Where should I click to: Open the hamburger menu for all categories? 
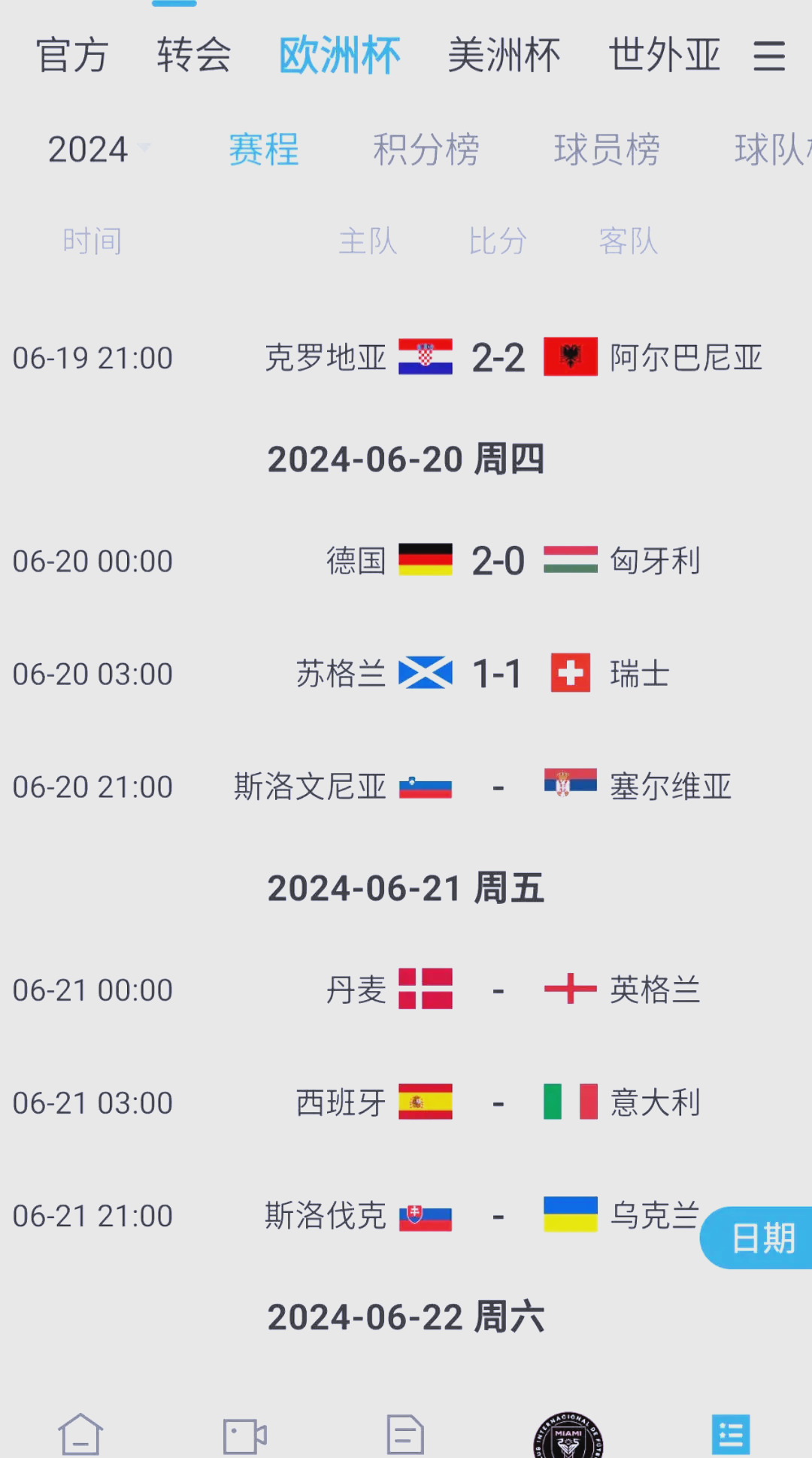(x=769, y=56)
